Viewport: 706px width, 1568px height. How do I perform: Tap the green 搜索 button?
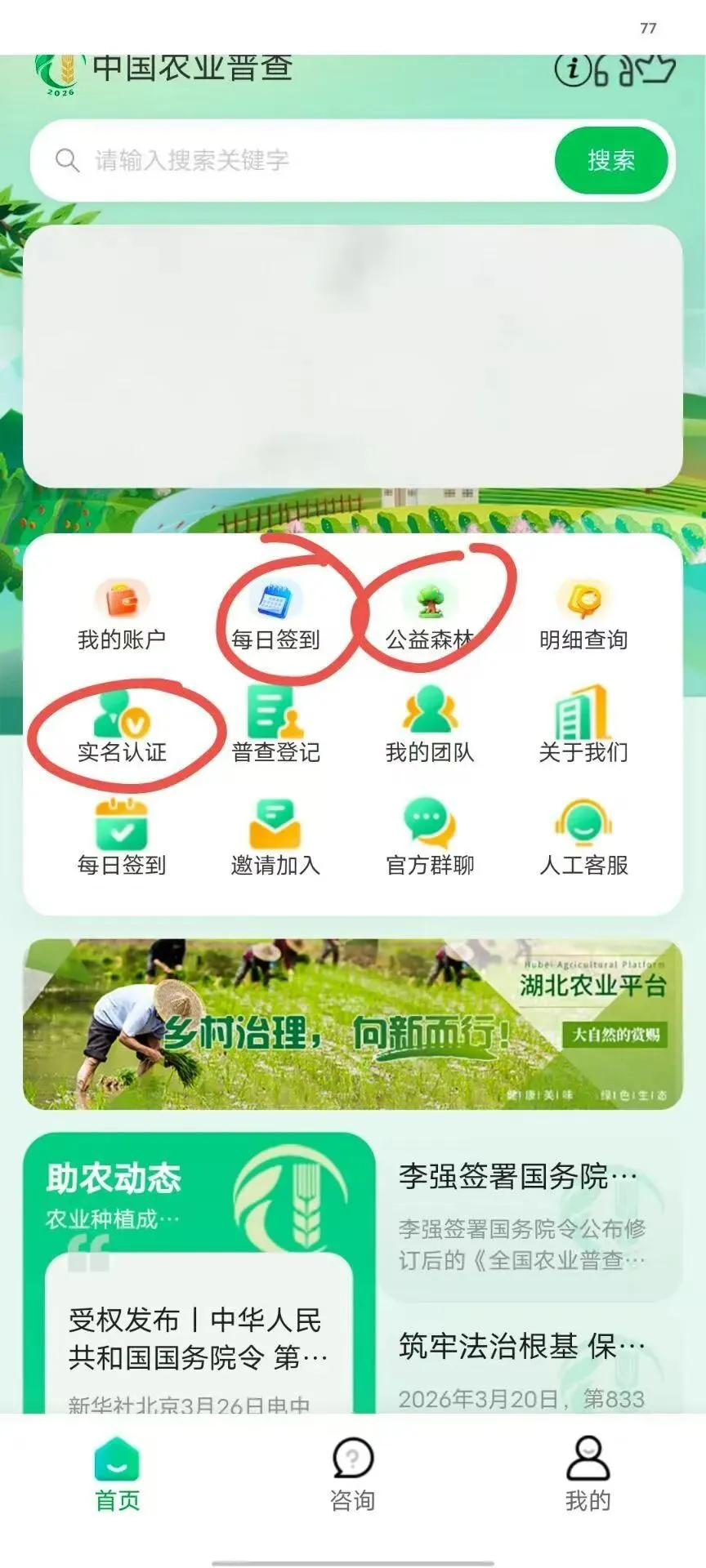pyautogui.click(x=611, y=160)
